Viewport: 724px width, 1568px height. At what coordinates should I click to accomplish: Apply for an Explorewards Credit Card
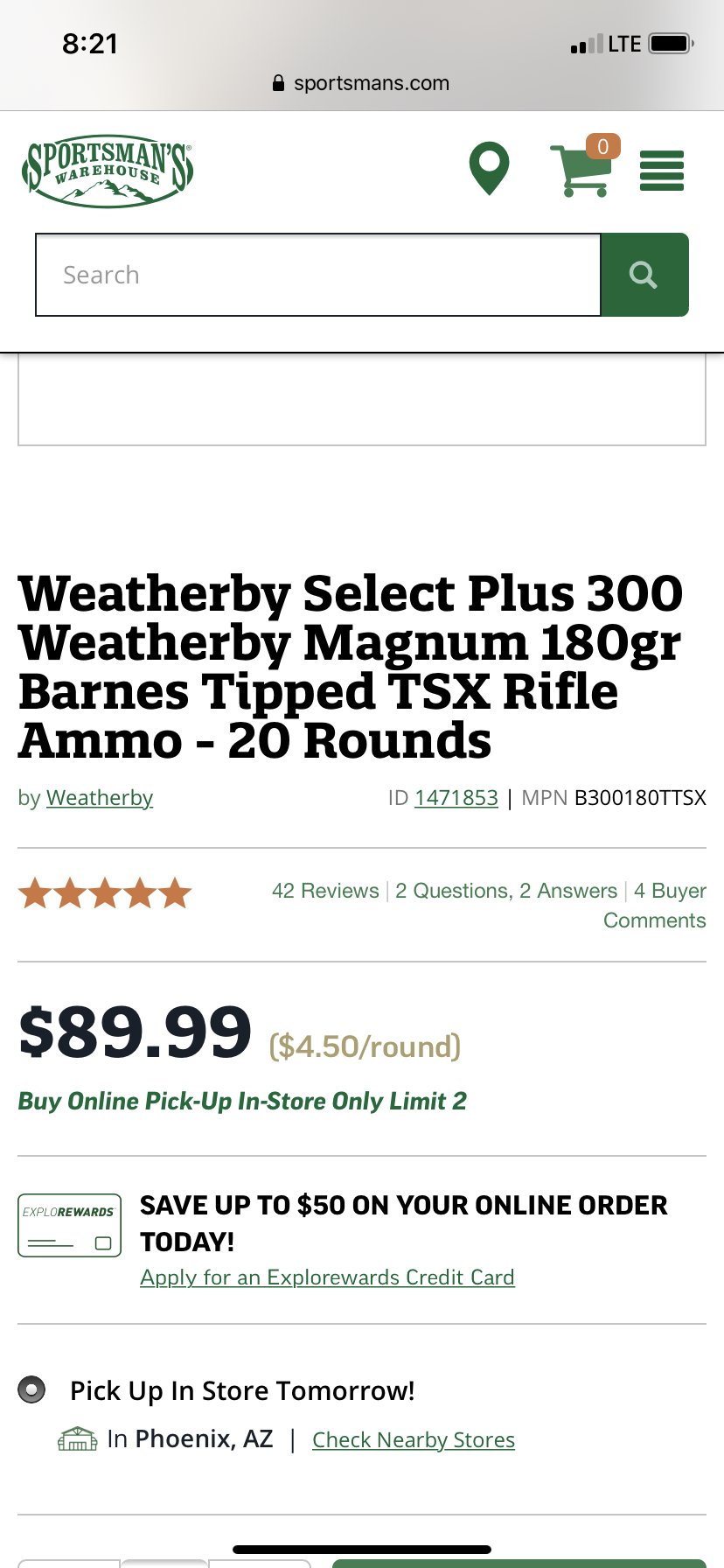pyautogui.click(x=327, y=1277)
